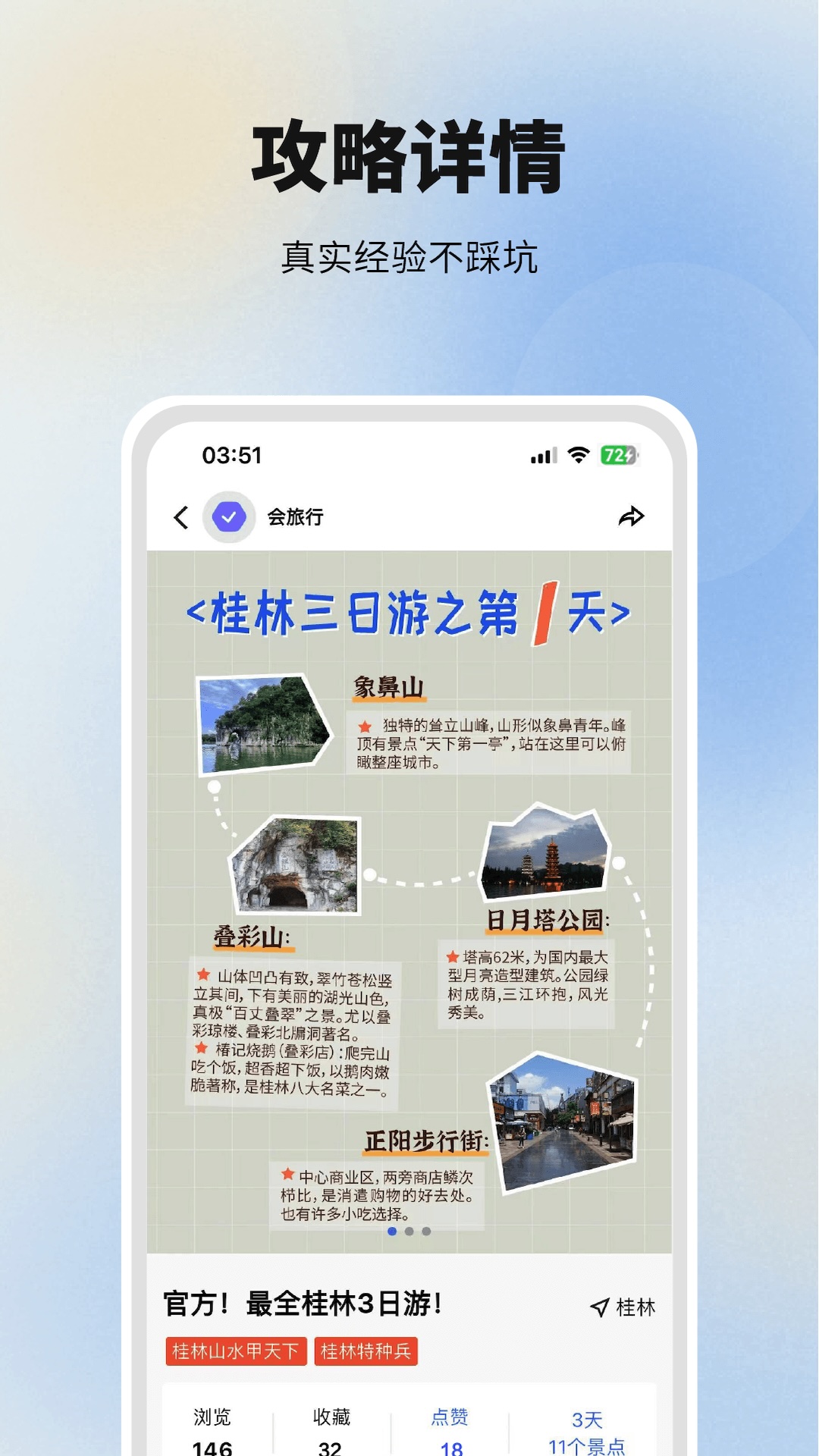The image size is (819, 1456).
Task: Share this guide via the share arrow
Action: pos(632,516)
